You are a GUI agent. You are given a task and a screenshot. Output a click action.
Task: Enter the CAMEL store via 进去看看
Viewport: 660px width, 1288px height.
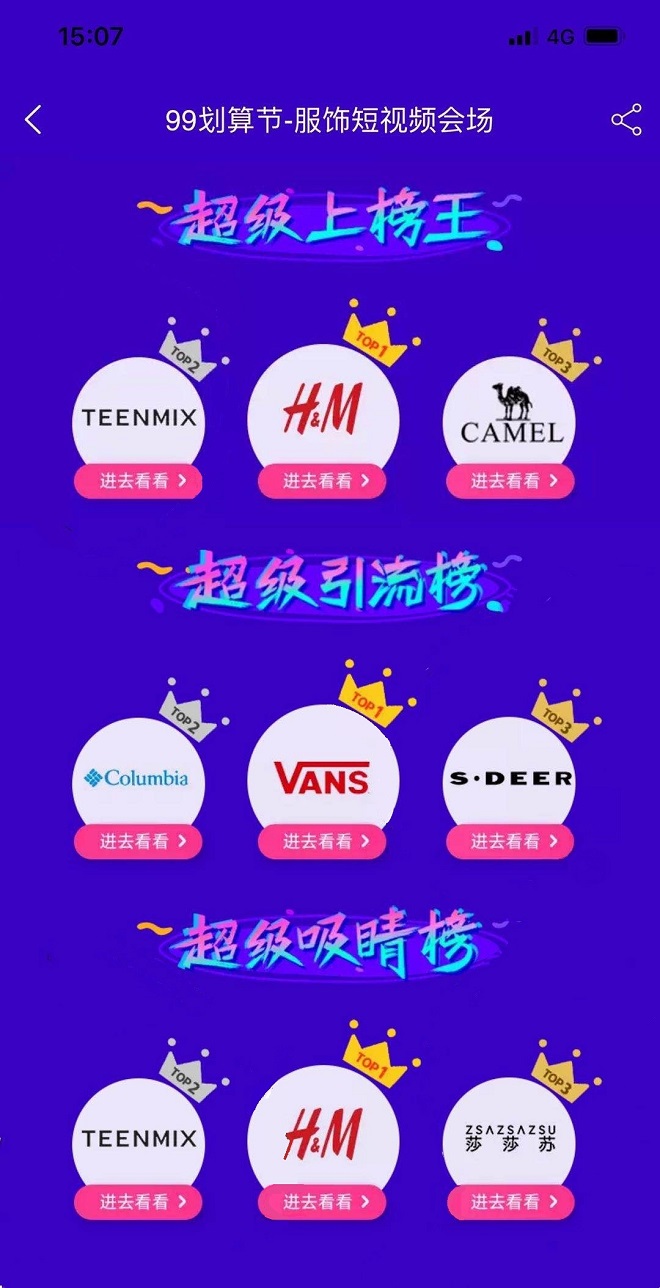click(x=510, y=481)
